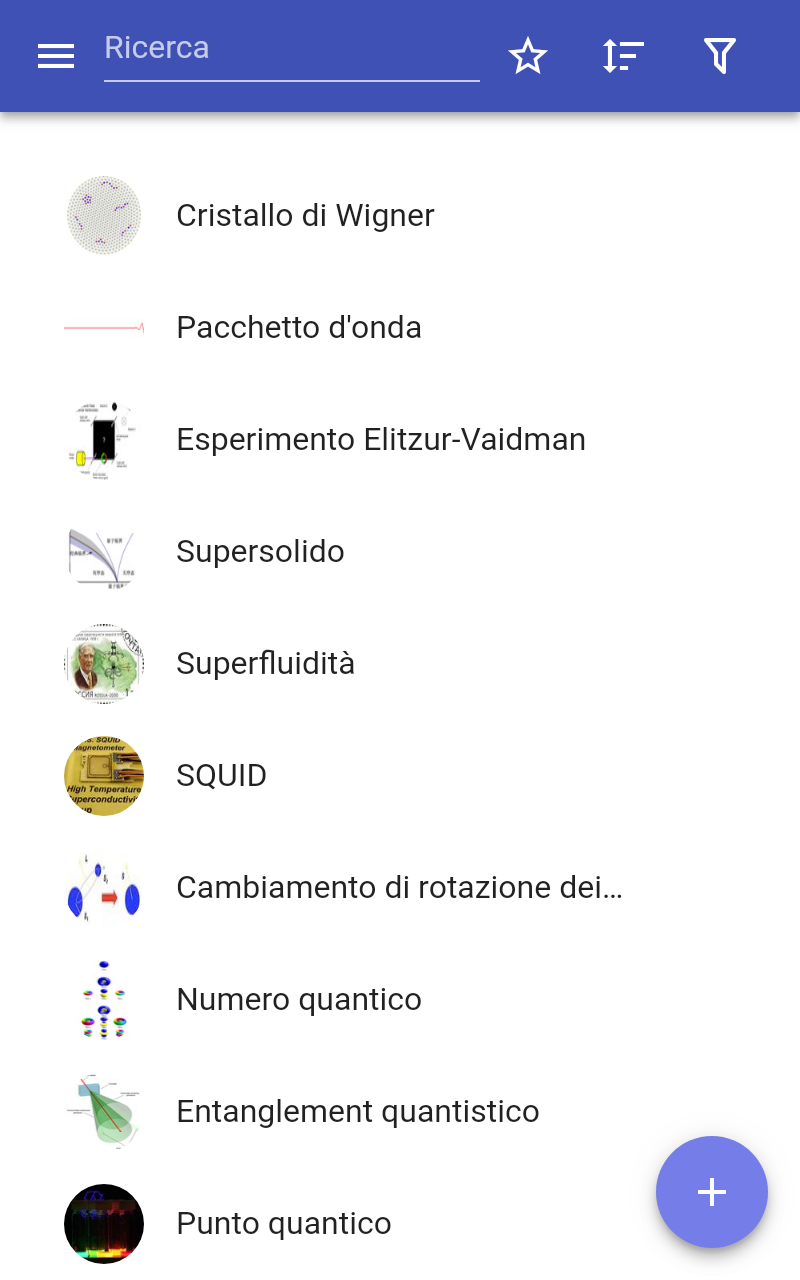Open Esperimento Elitzur-Vaidman
This screenshot has height=1280, width=800.
click(380, 440)
